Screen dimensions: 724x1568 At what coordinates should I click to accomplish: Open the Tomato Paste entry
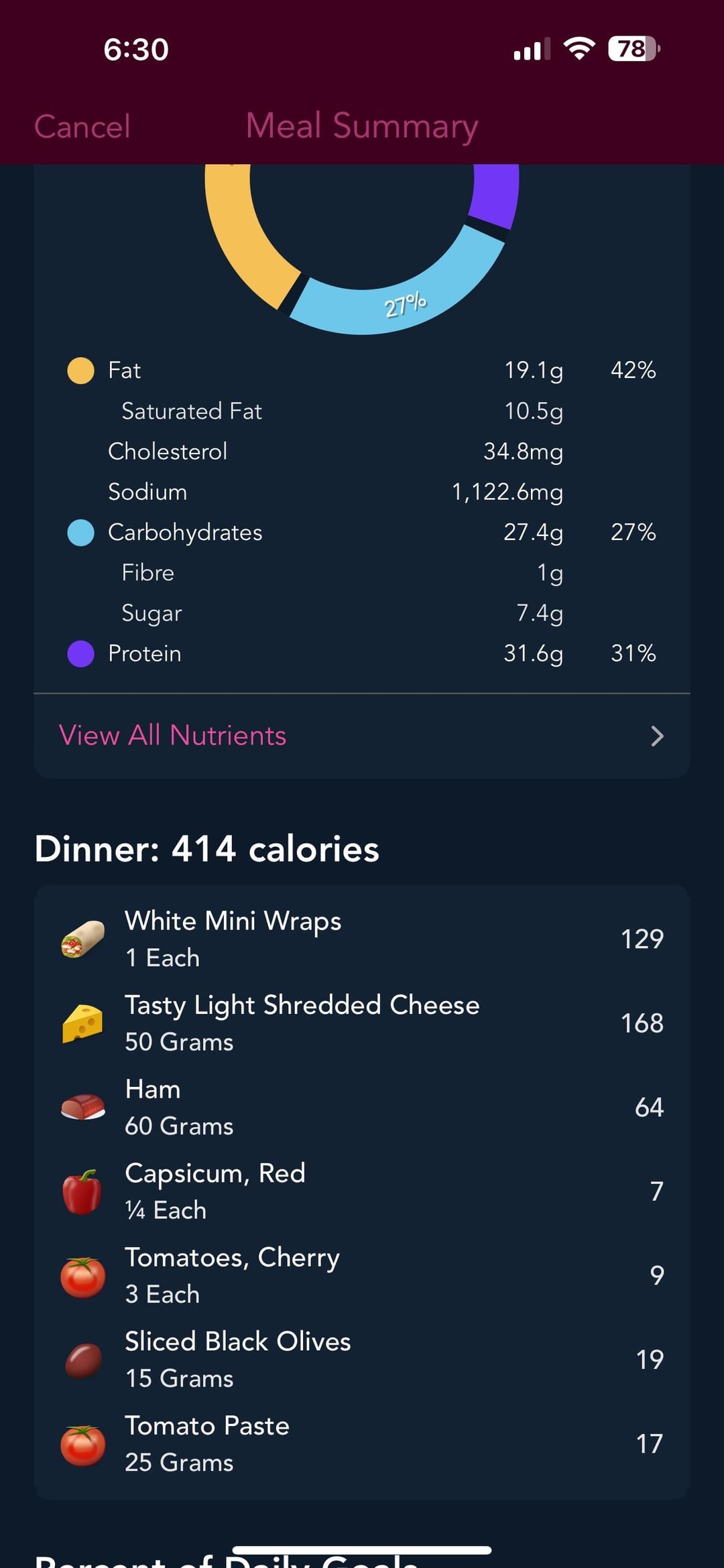coord(362,1443)
